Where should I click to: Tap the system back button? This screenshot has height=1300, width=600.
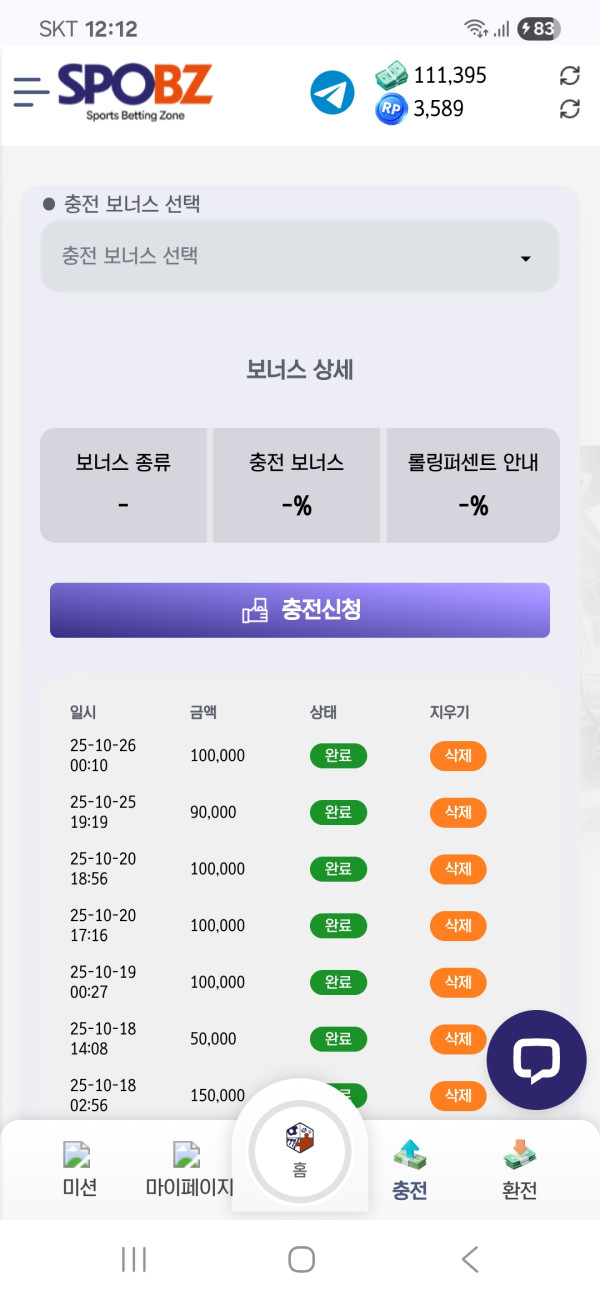(469, 1259)
